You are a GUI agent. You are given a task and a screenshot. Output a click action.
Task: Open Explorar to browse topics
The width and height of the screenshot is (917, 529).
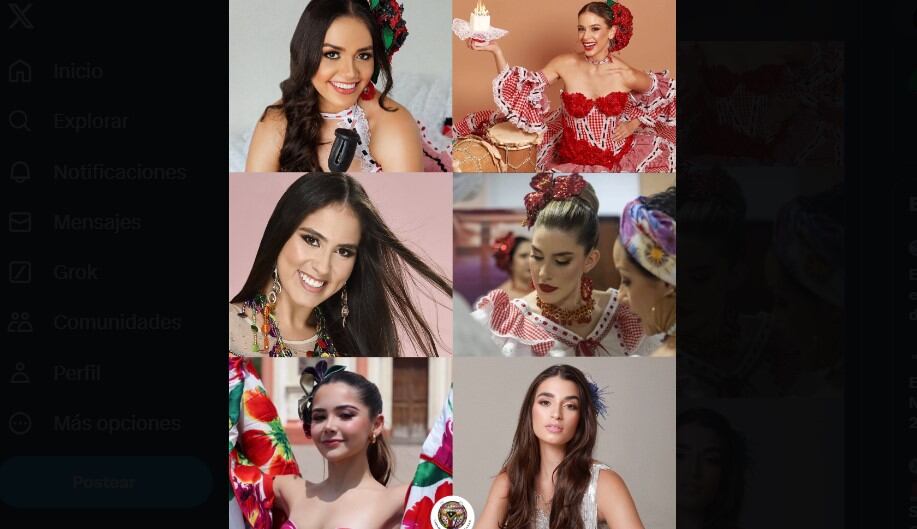(x=89, y=121)
